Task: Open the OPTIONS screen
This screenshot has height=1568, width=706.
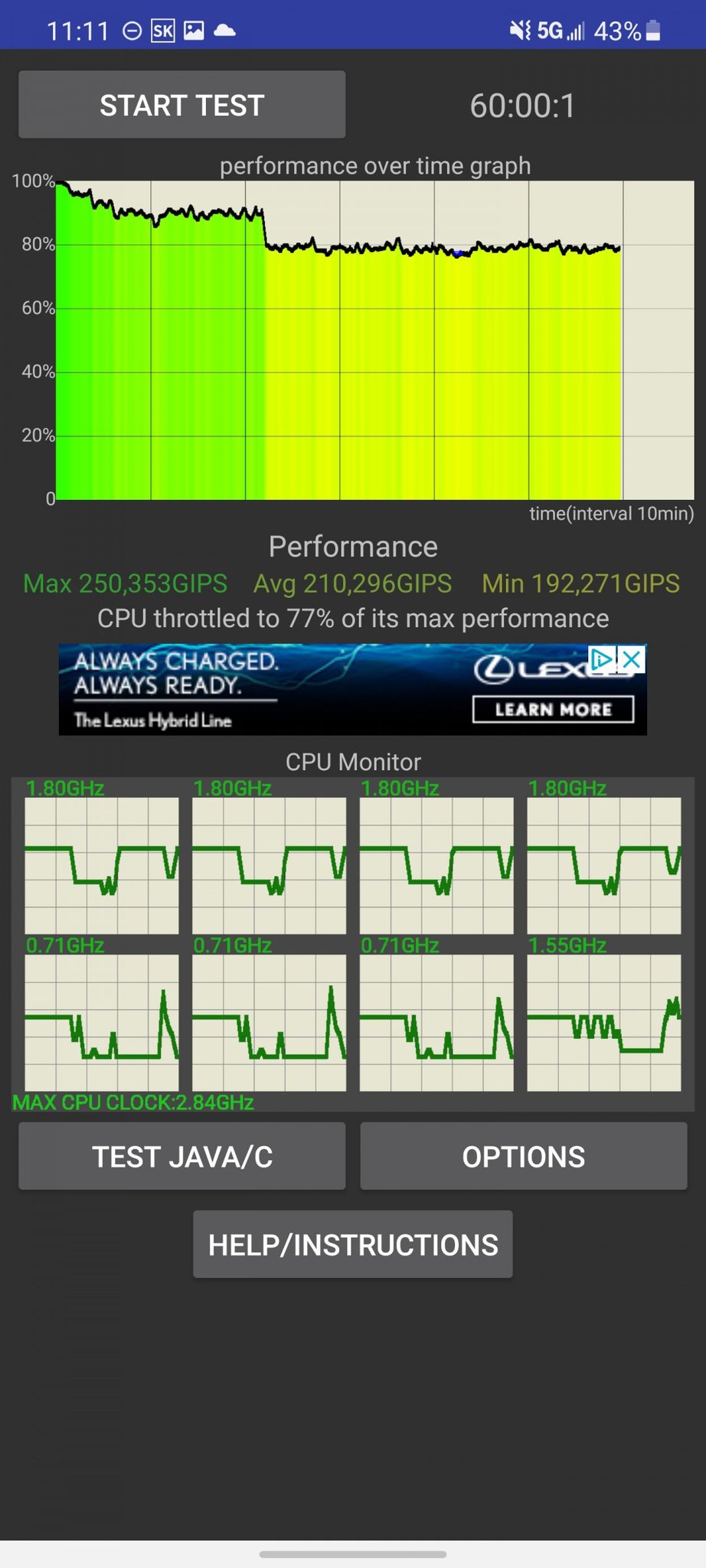Action: coord(523,1156)
